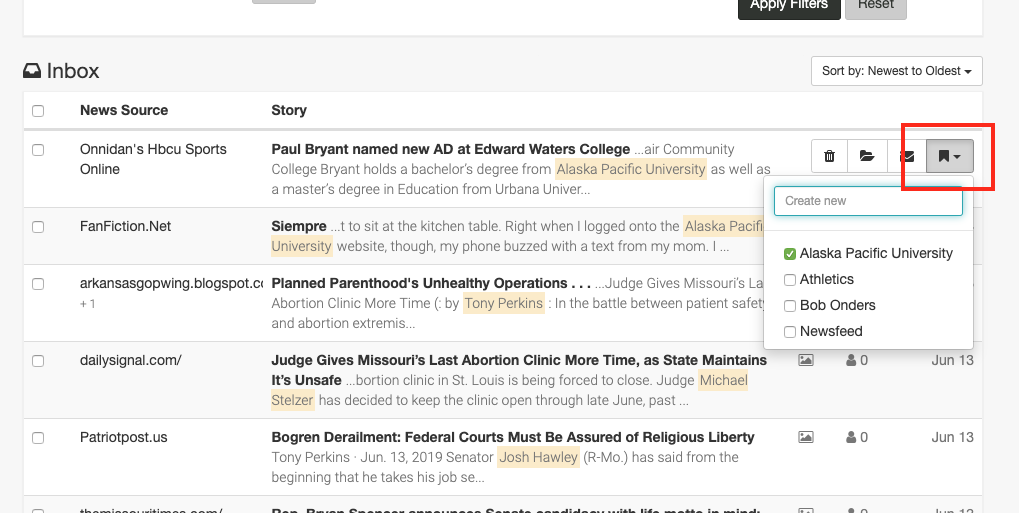
Task: Delete the Paul Bryant story with trash icon
Action: [x=829, y=156]
